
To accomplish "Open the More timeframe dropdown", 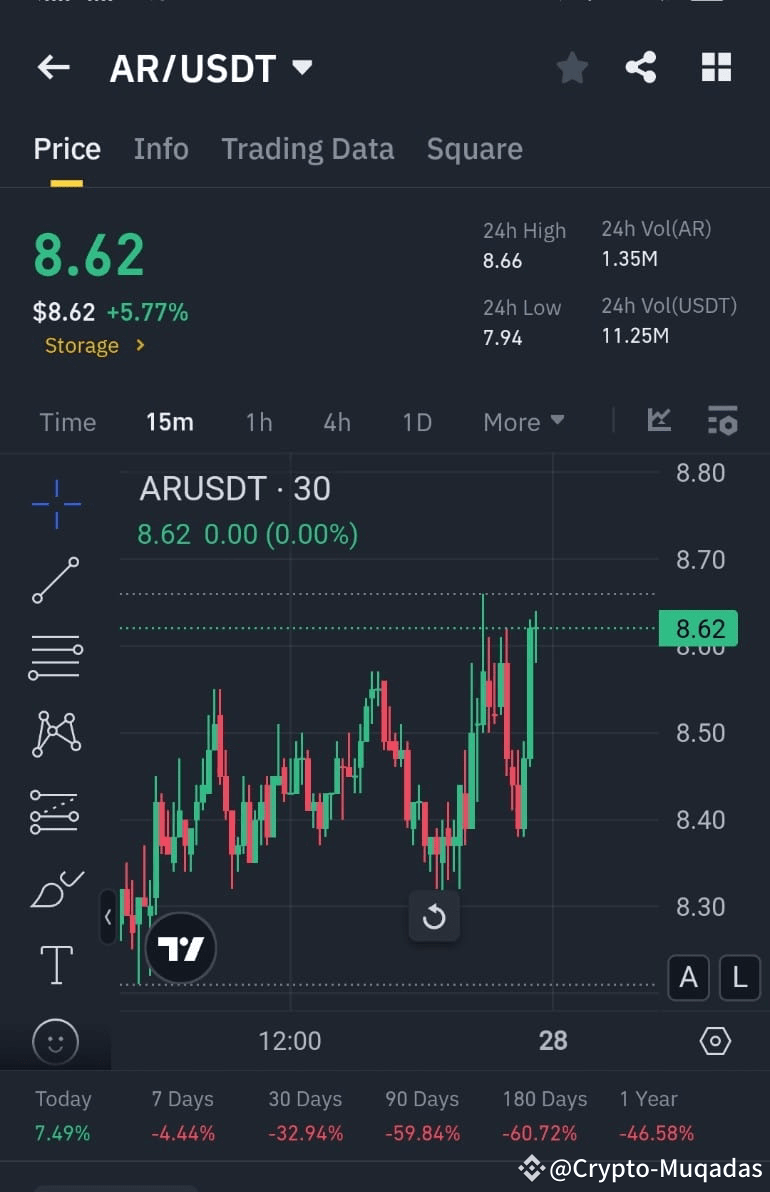I will click(x=522, y=422).
